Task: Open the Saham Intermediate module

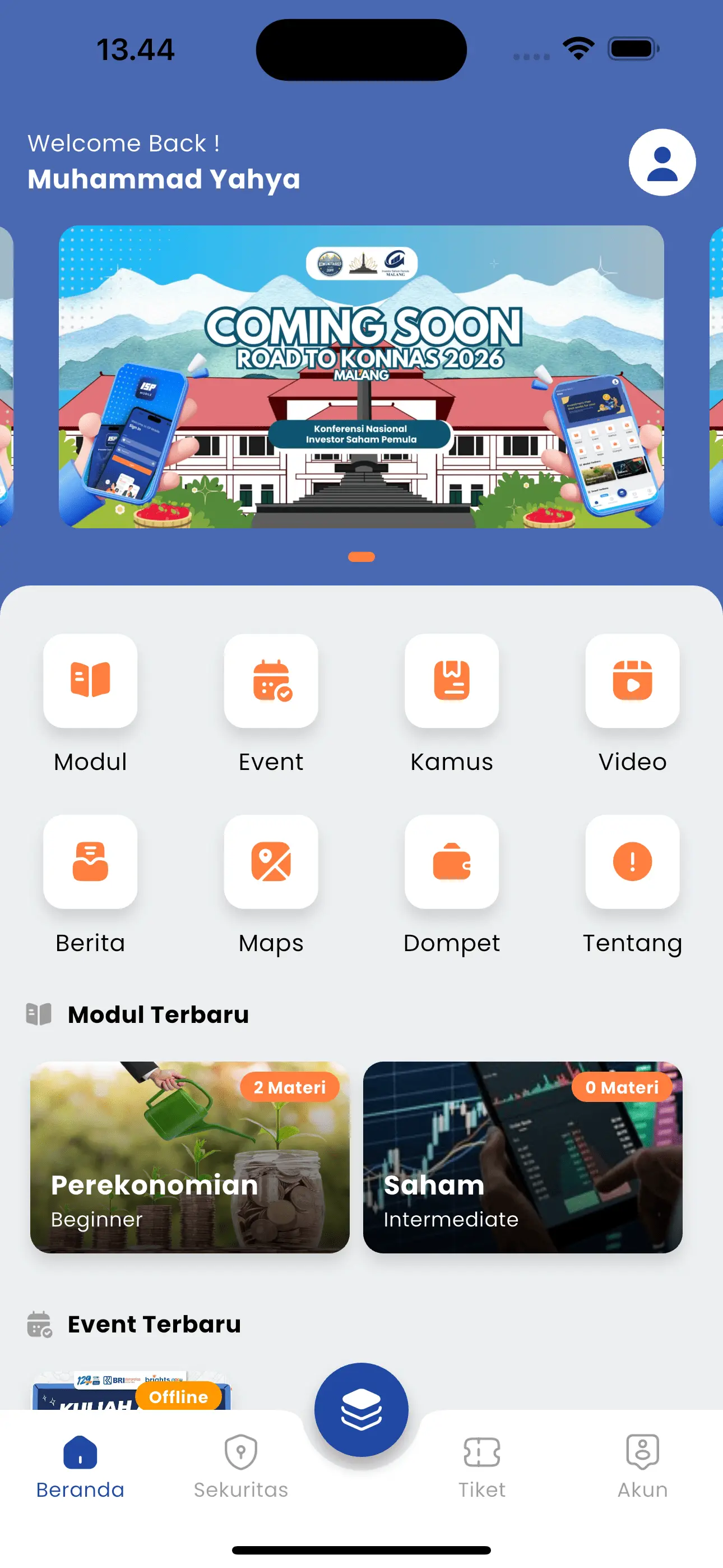Action: [x=522, y=1156]
